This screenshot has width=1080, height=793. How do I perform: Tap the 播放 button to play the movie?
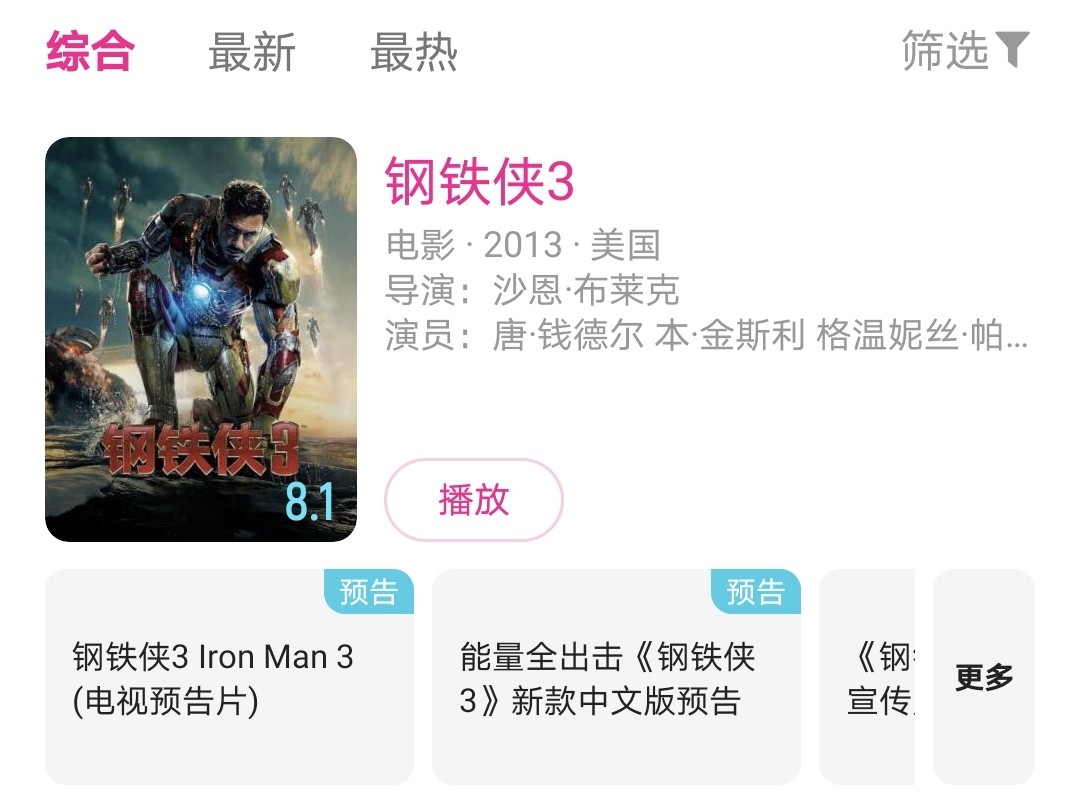(474, 500)
